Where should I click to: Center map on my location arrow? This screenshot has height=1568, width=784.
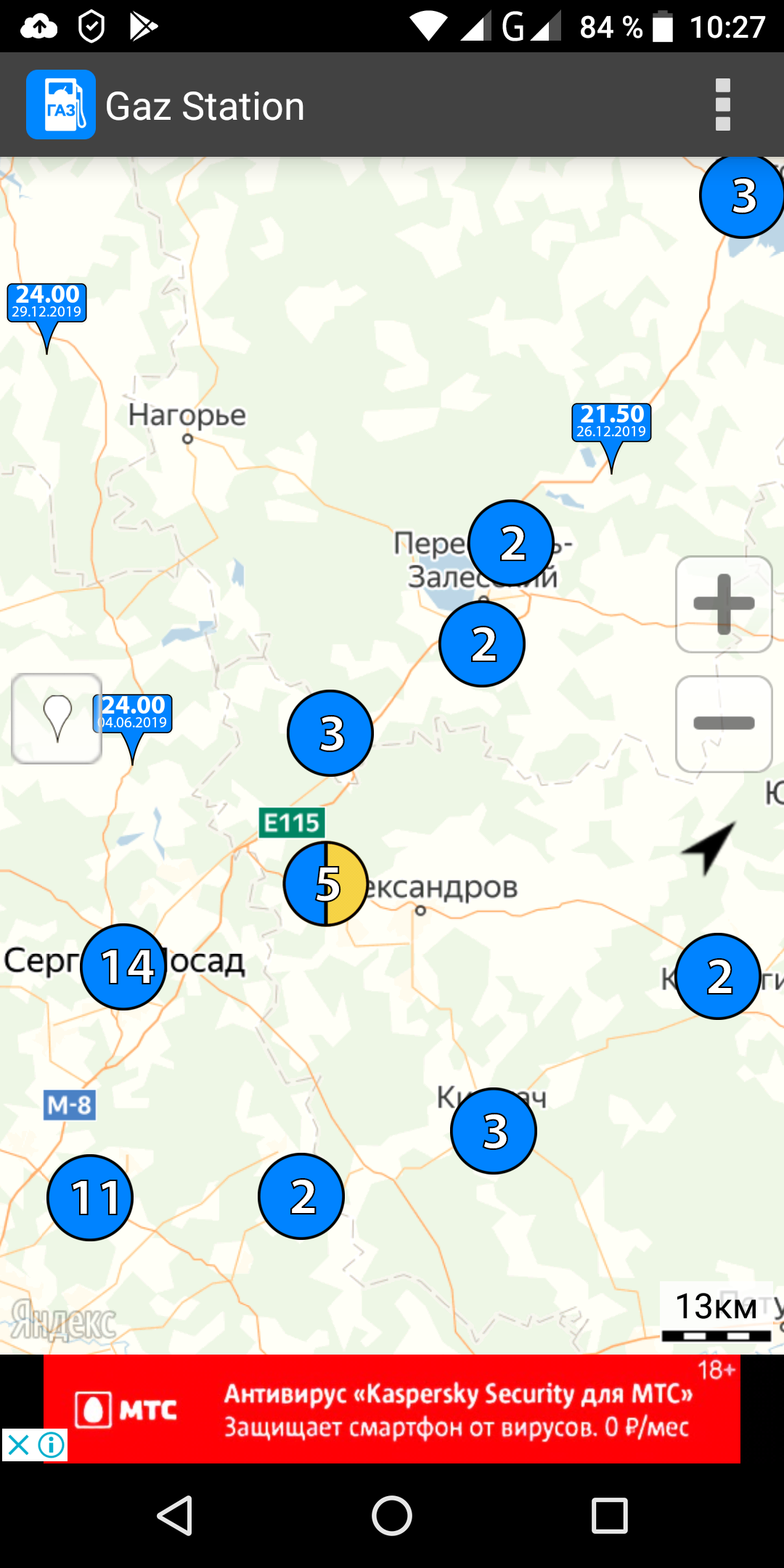coord(709,847)
